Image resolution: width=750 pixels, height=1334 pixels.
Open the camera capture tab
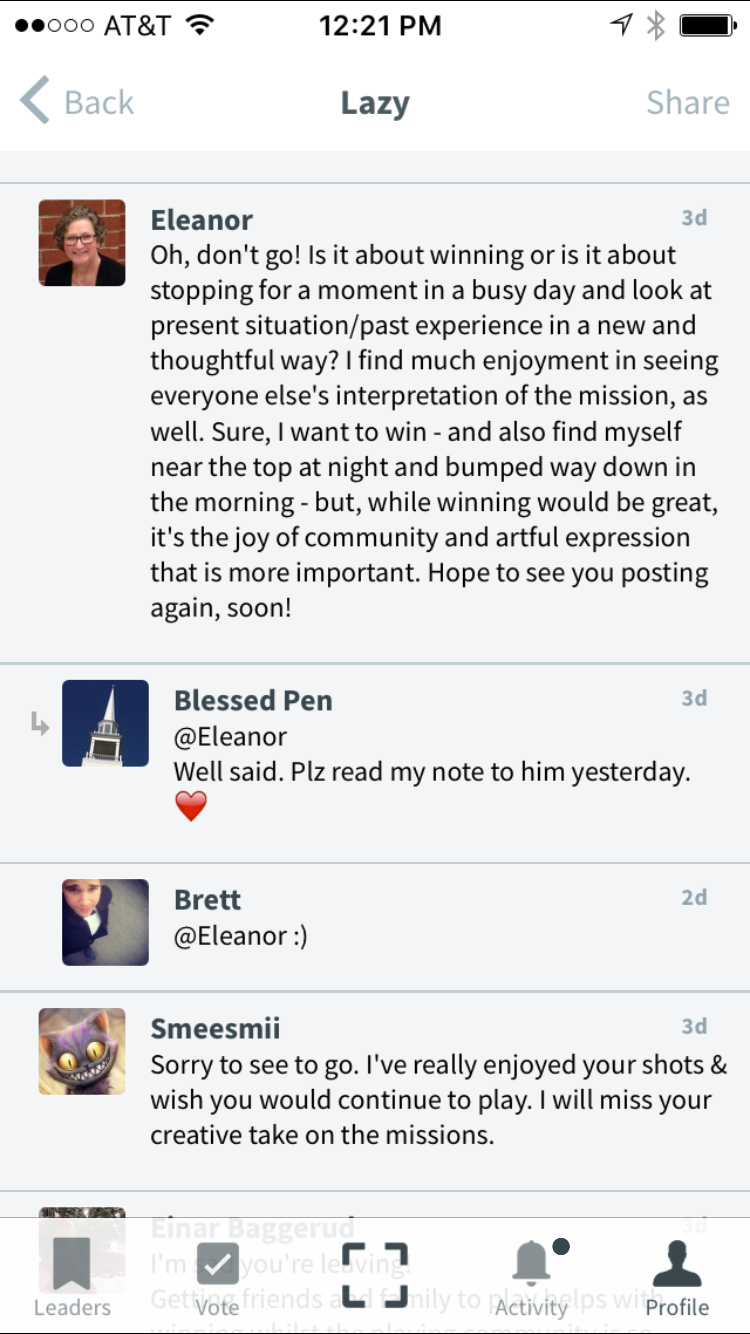click(x=375, y=1275)
